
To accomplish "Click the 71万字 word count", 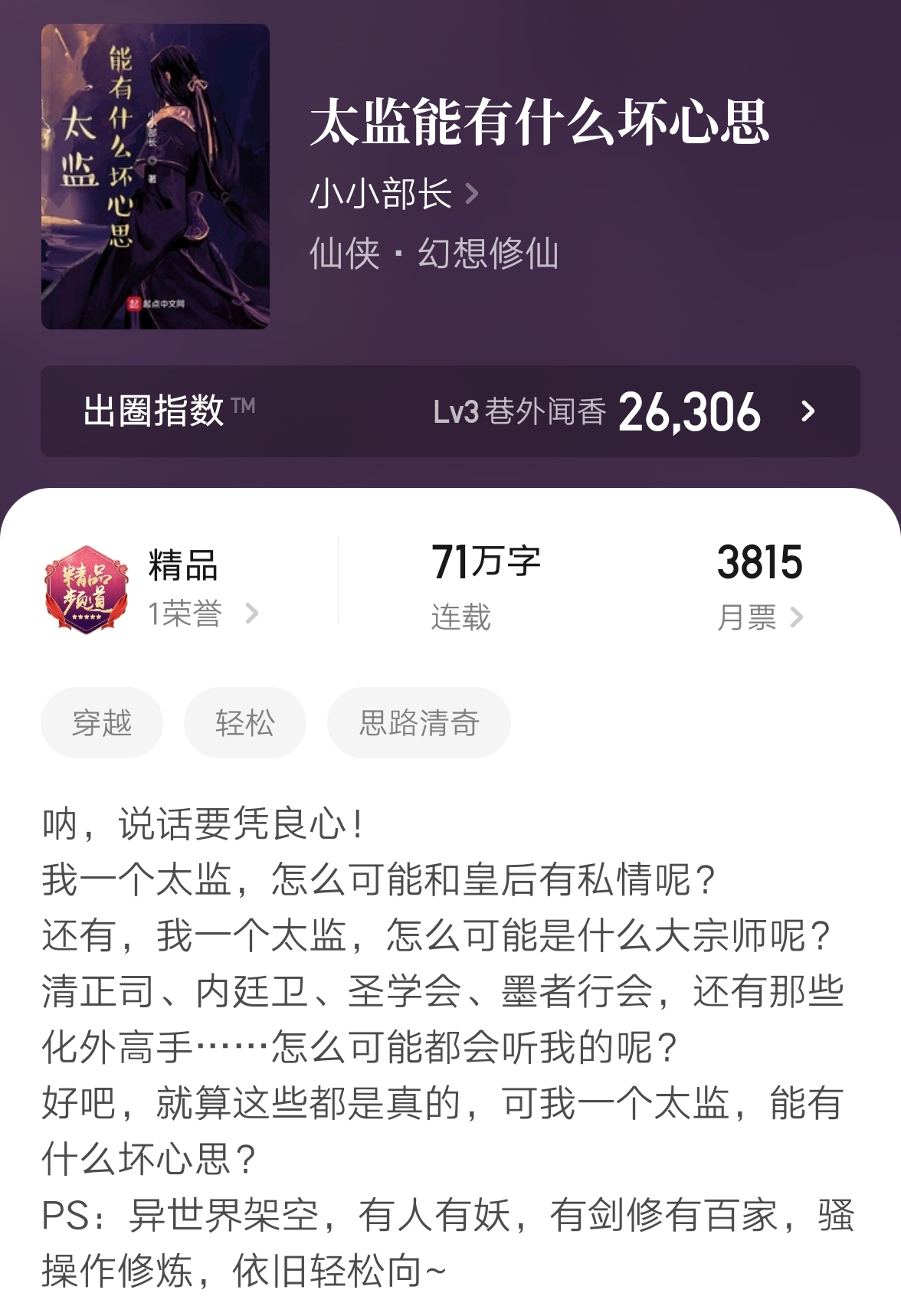I will point(488,565).
